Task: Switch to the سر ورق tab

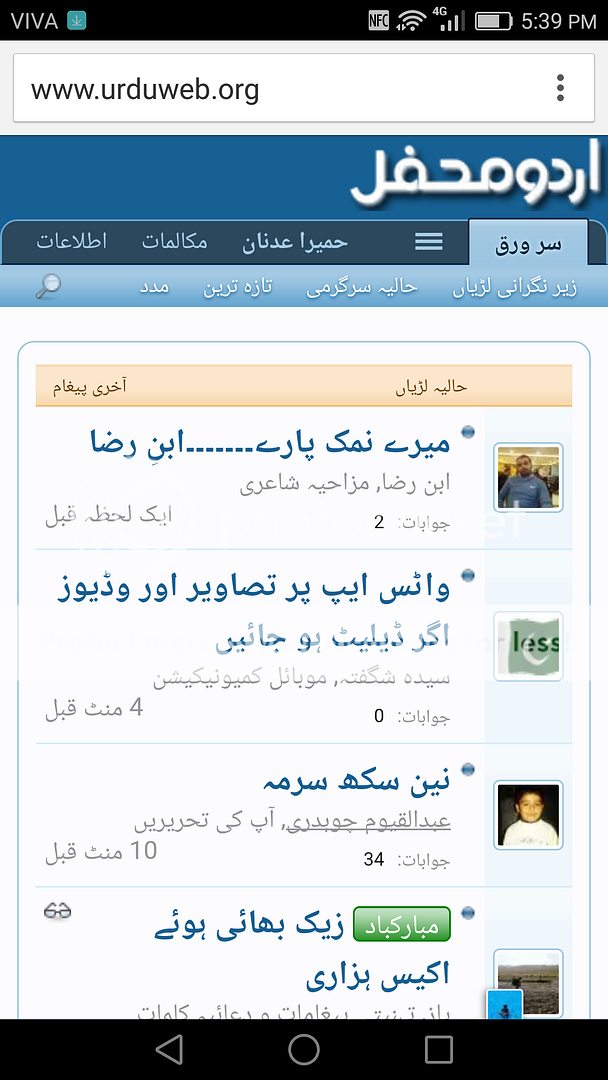Action: [x=528, y=243]
